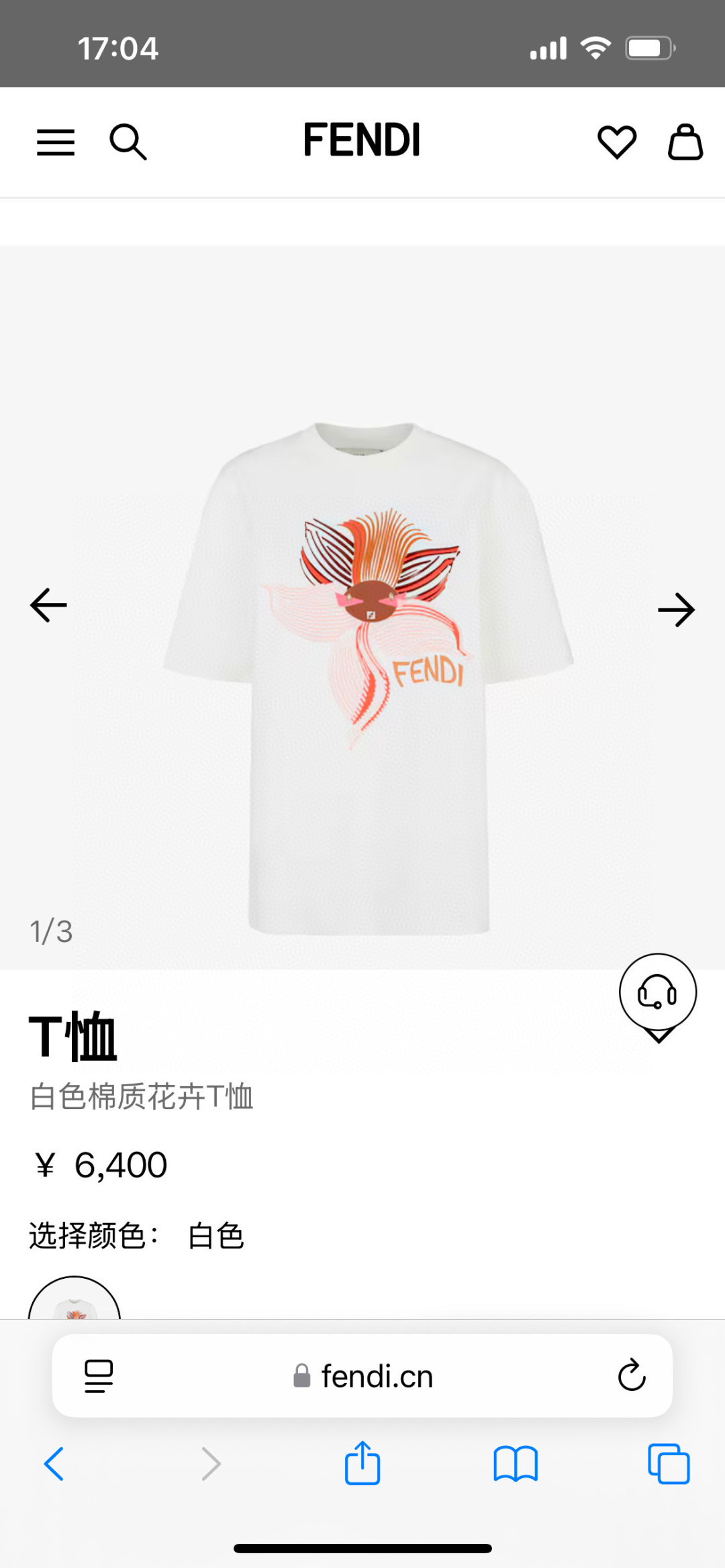The height and width of the screenshot is (1568, 725).
Task: Tap the lock icon next to fendi.cn
Action: click(x=302, y=1376)
